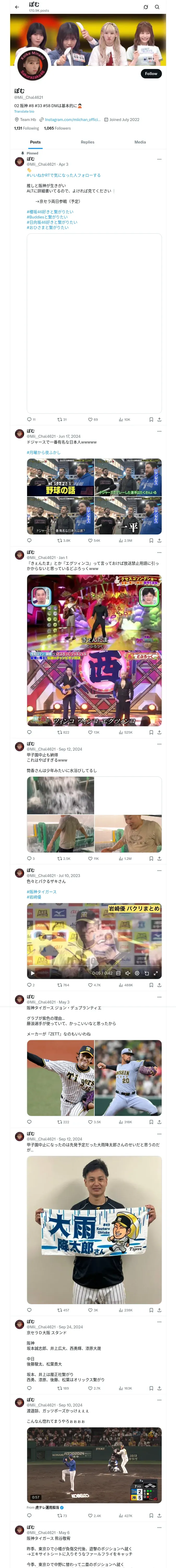Share the May 3 post
The height and width of the screenshot is (1568, 176).
click(x=159, y=1122)
